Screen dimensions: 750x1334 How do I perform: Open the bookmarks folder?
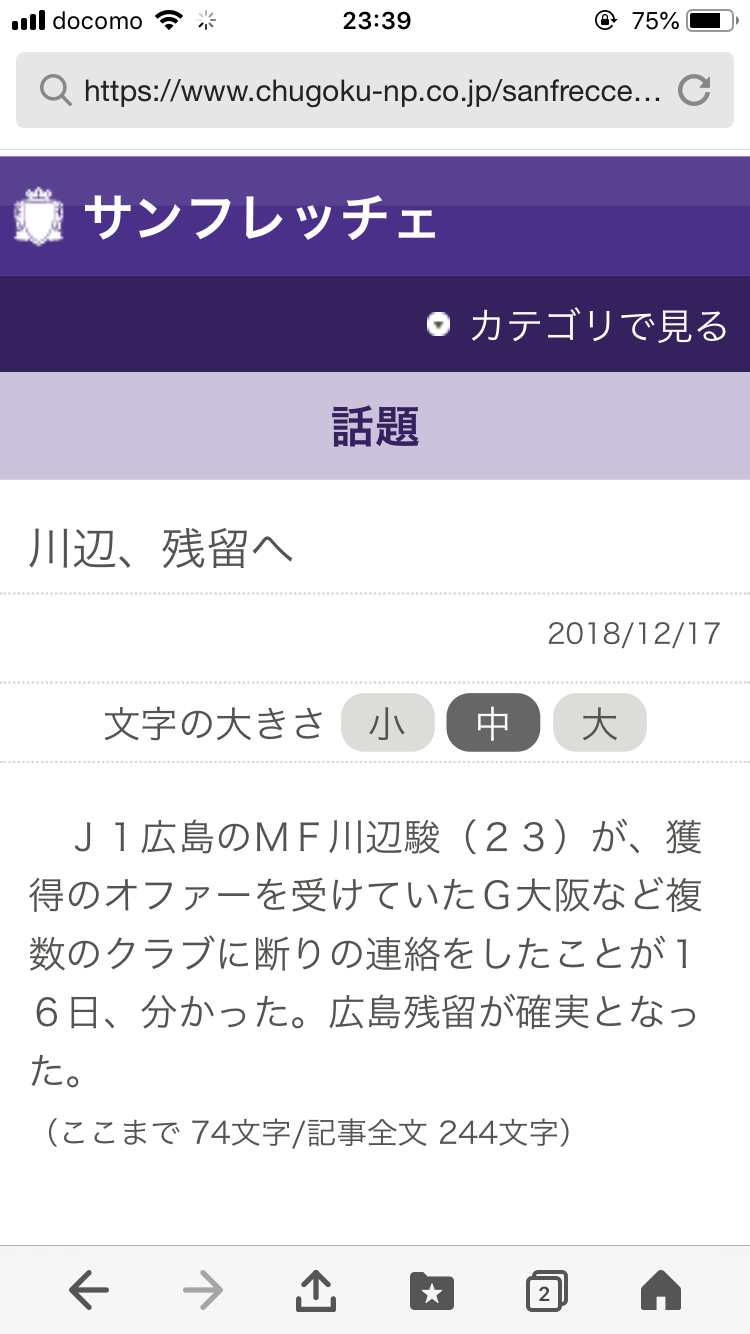432,1291
